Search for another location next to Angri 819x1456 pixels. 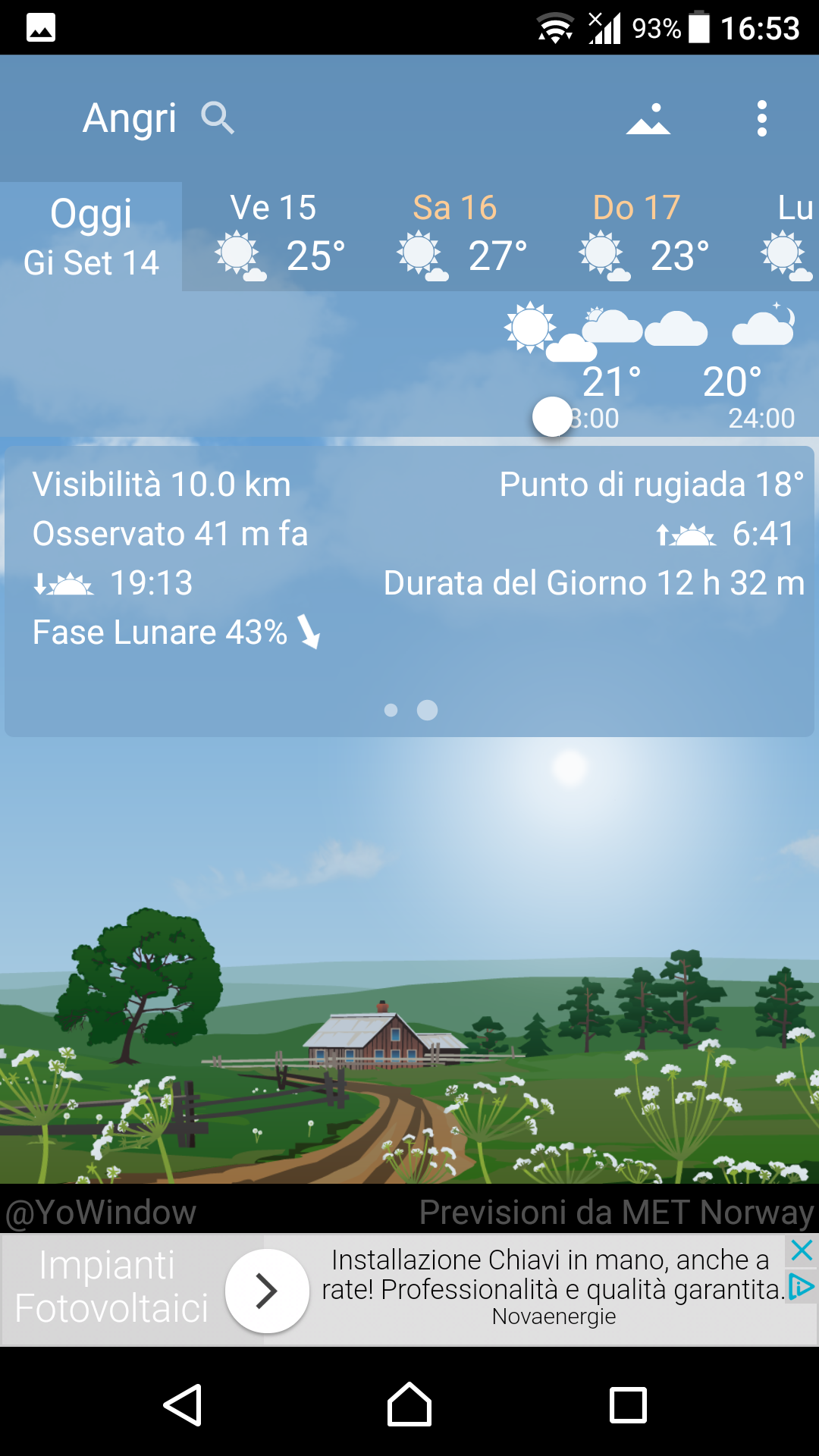click(218, 118)
